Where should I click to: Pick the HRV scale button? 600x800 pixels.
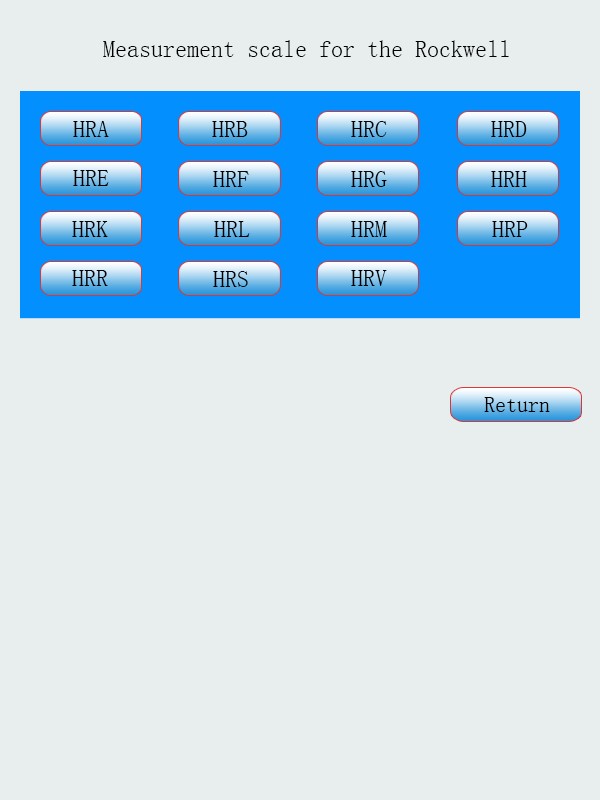point(368,279)
